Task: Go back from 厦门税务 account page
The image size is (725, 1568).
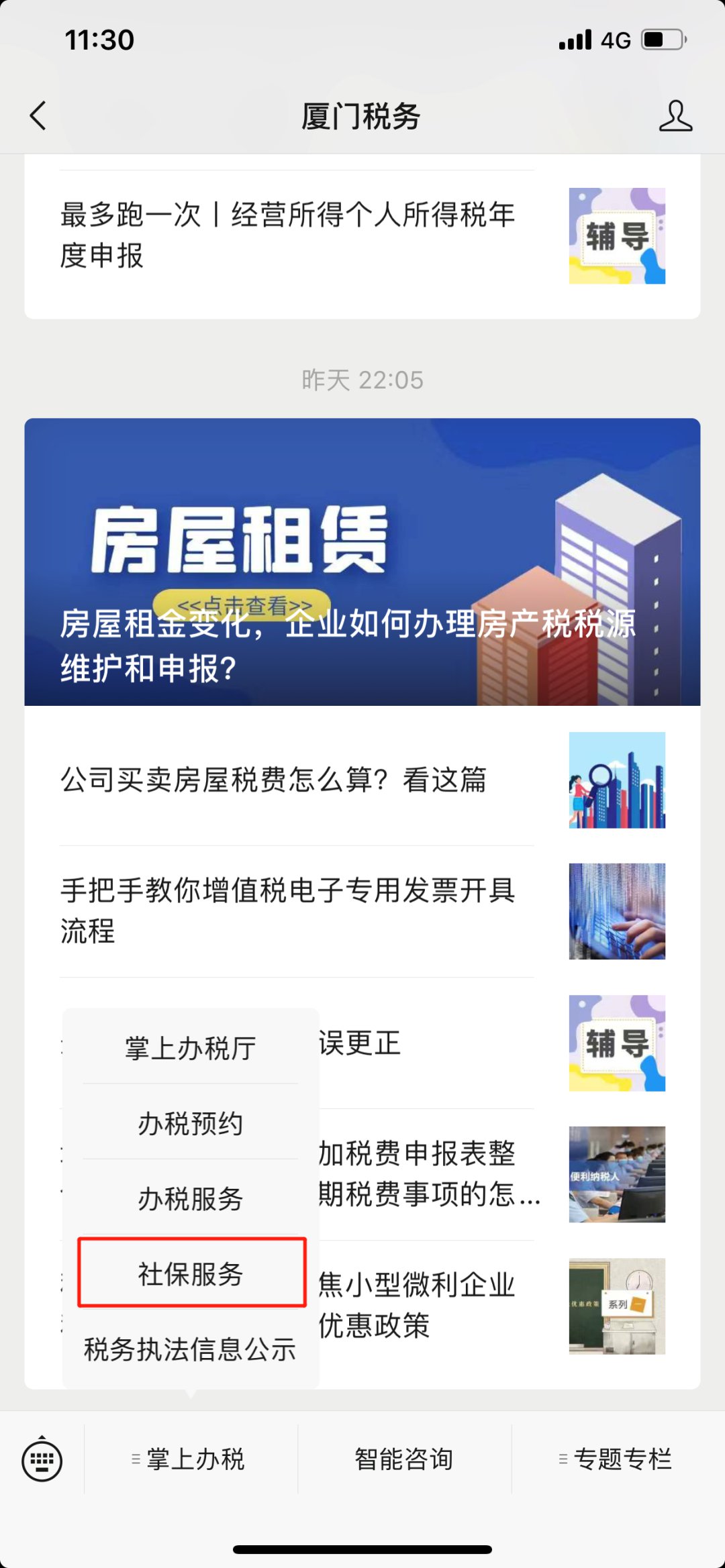Action: pyautogui.click(x=39, y=115)
